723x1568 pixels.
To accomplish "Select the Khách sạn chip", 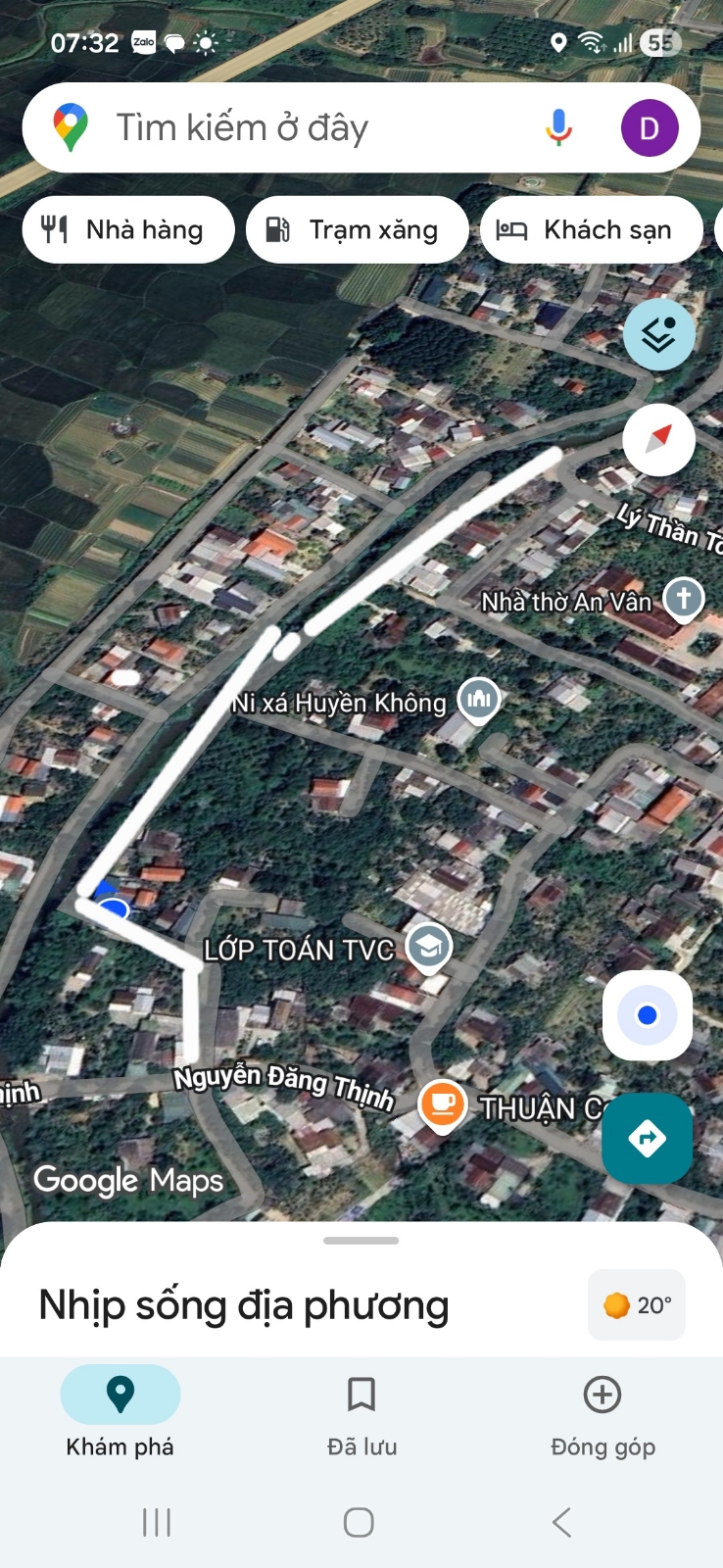I will [592, 230].
